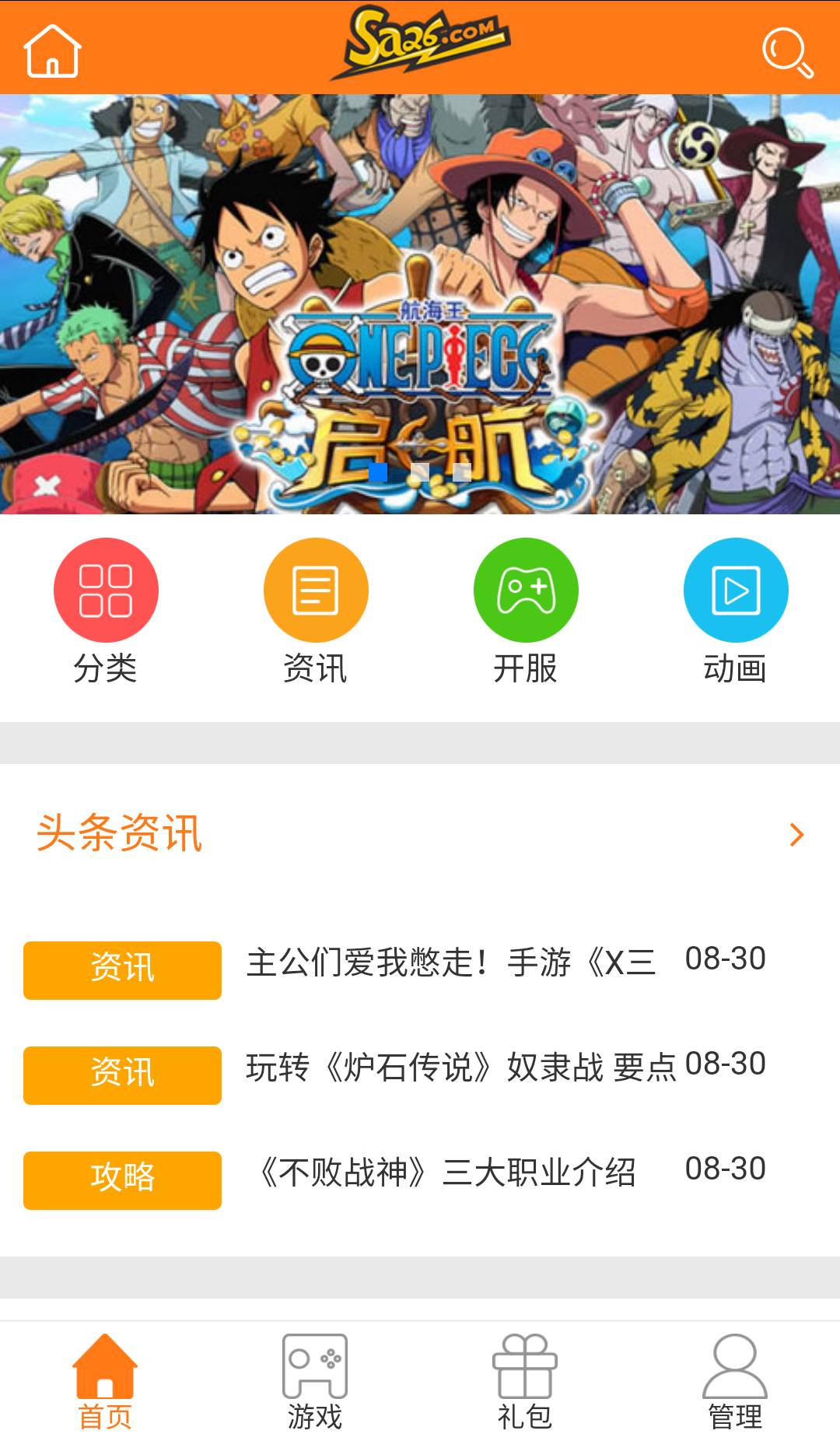
Task: Expand 头条资讯 via the right arrow
Action: [x=795, y=835]
